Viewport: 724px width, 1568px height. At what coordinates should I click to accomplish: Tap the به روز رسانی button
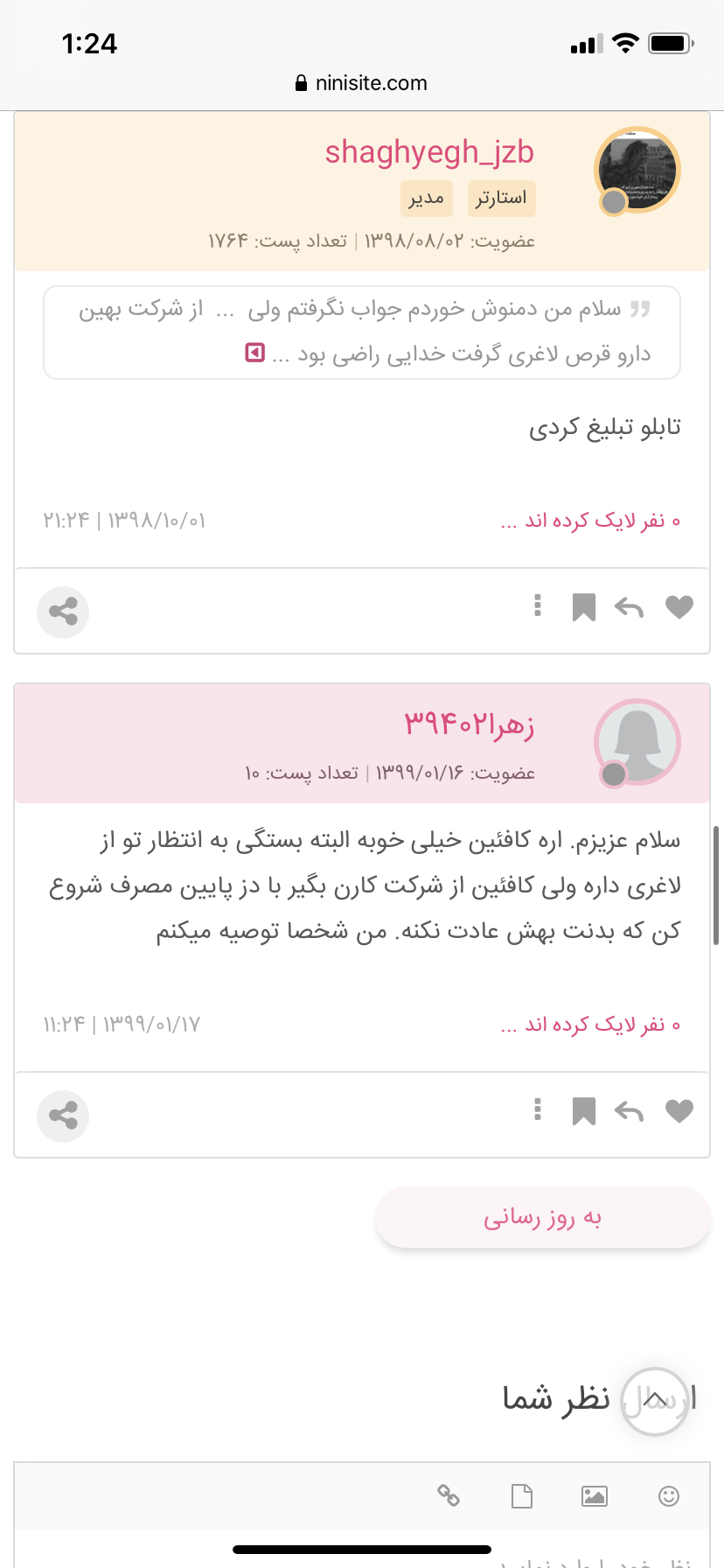542,1217
